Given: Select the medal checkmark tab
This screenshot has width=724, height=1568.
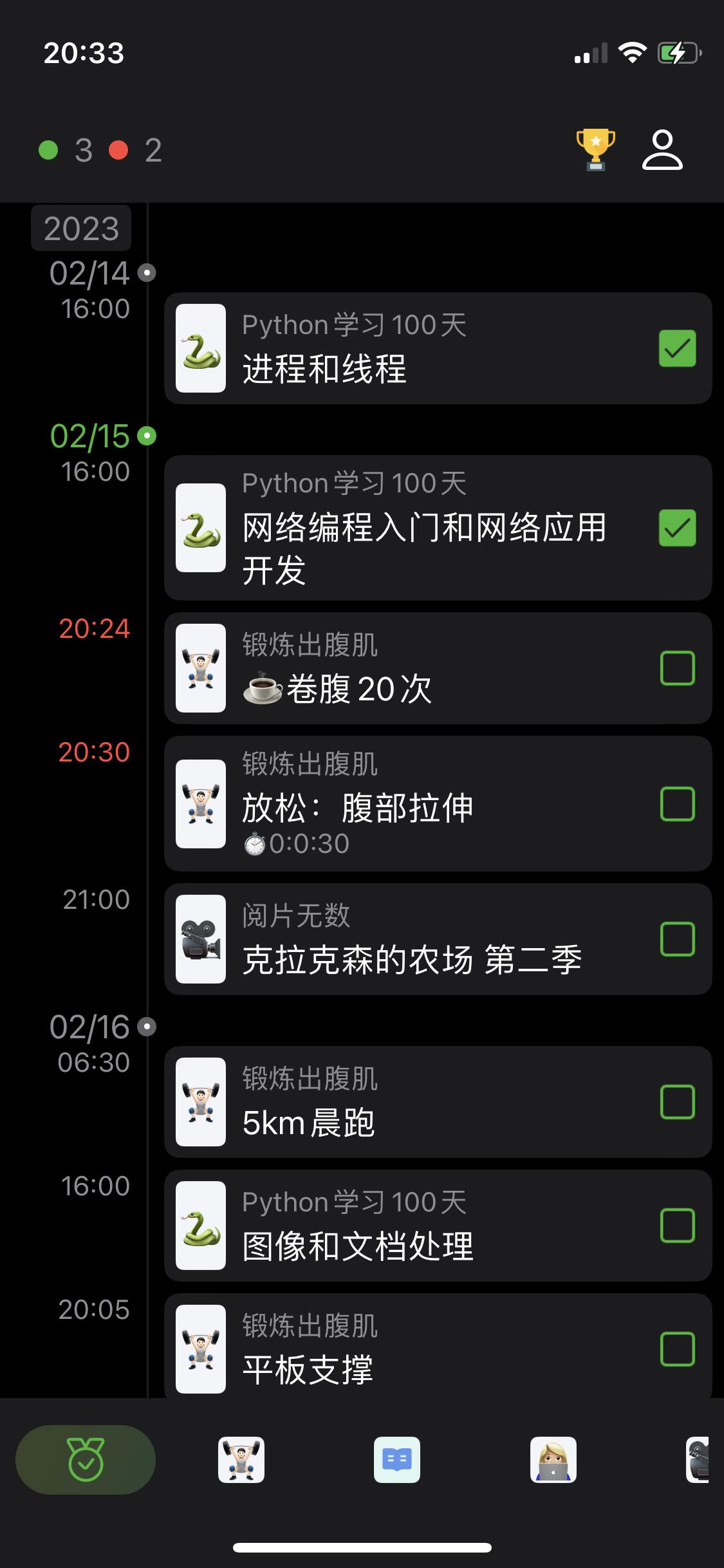Looking at the screenshot, I should coord(86,1460).
